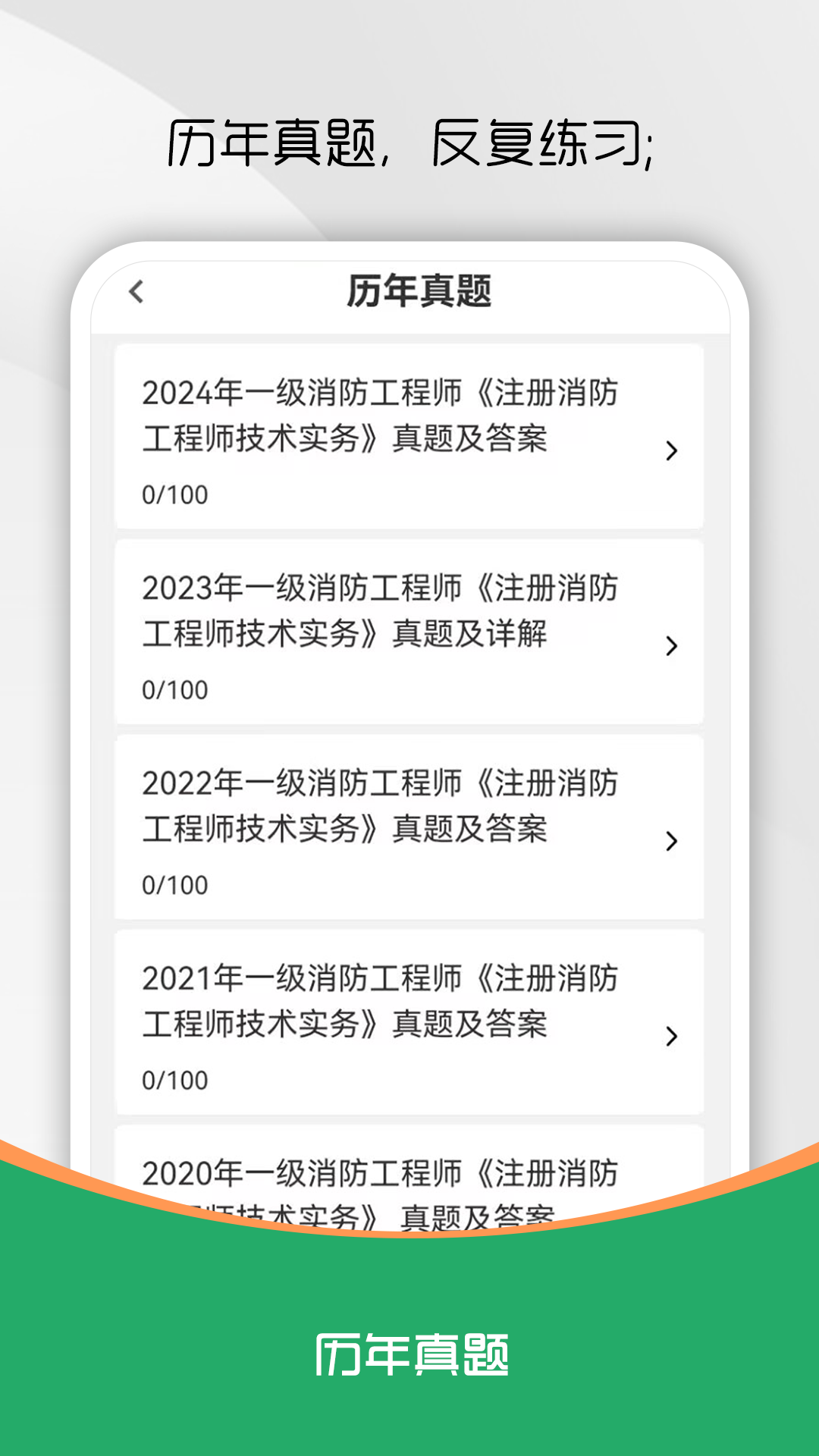The height and width of the screenshot is (1456, 819).
Task: Click the back arrow at top left
Action: tap(136, 291)
